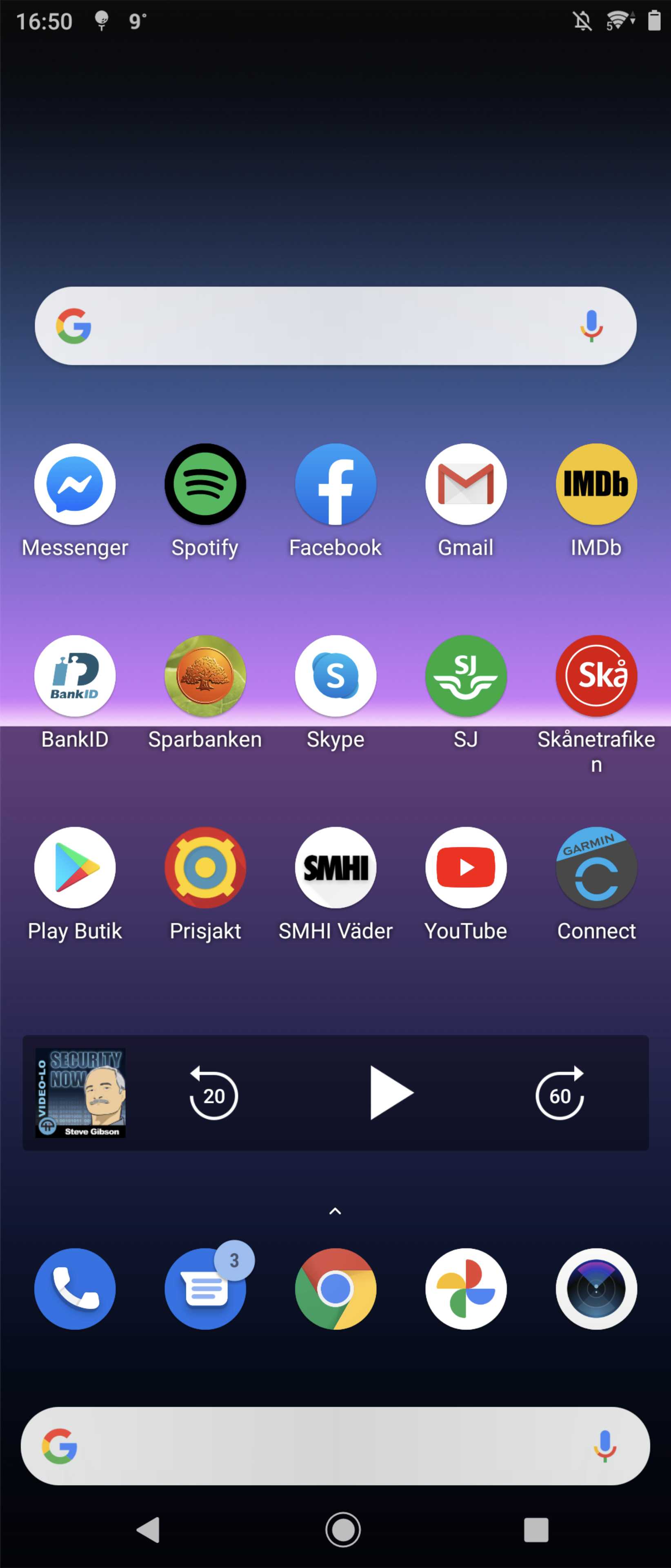Launch Chrome browser
Image resolution: width=671 pixels, height=1568 pixels.
[x=335, y=1289]
